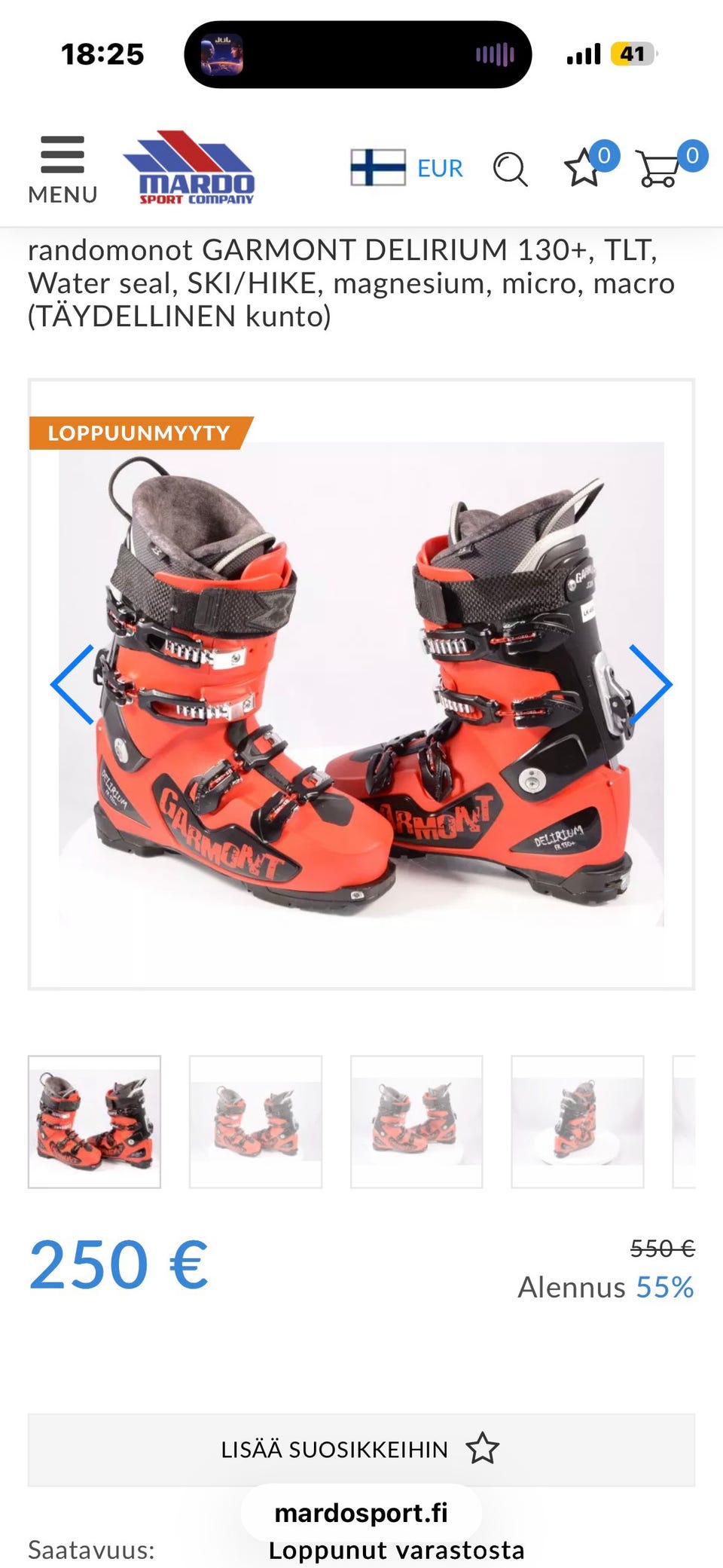Tap the mardosport.fi address pill

(361, 1513)
